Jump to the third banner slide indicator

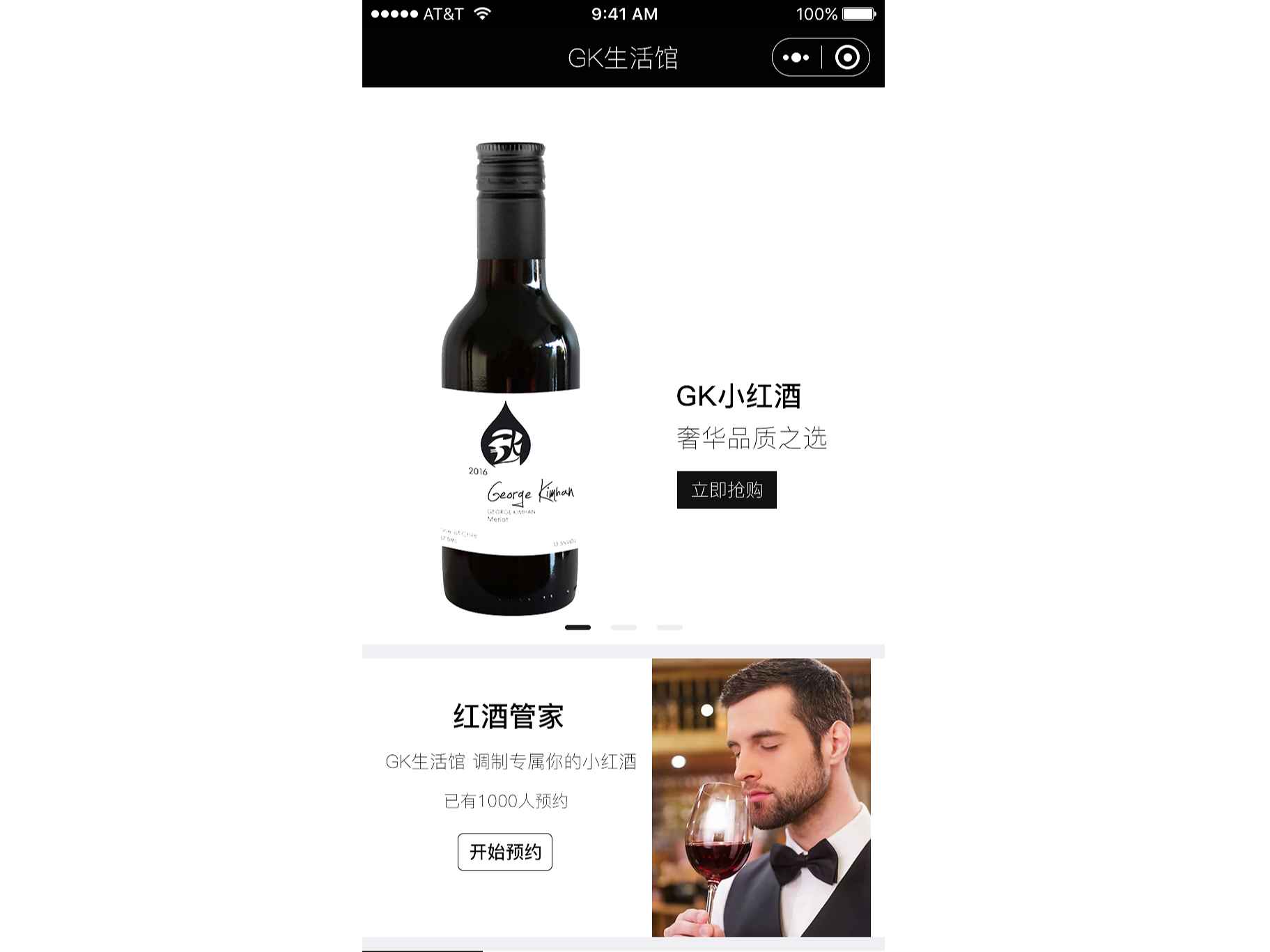[669, 627]
